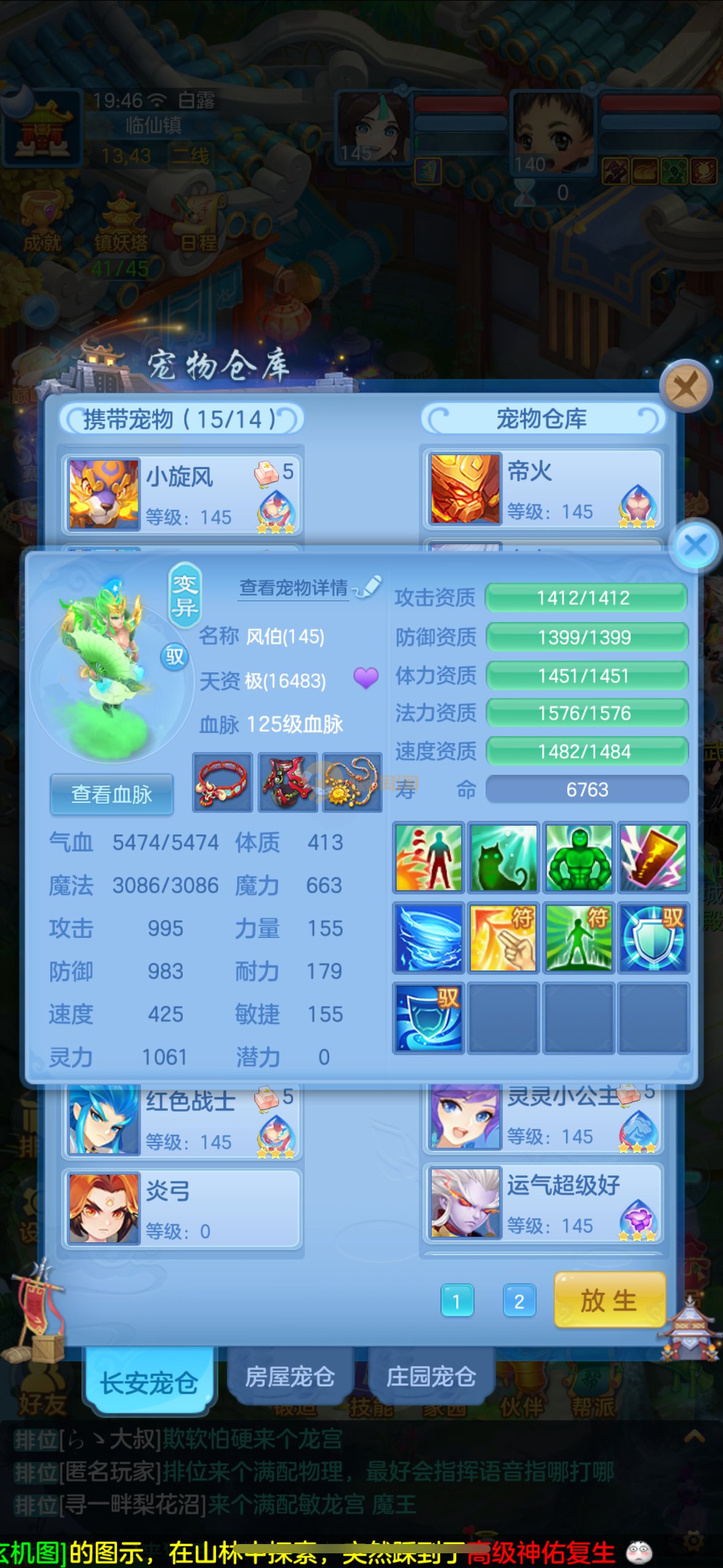Tap the 放生 release button
723x1568 pixels.
[609, 1300]
